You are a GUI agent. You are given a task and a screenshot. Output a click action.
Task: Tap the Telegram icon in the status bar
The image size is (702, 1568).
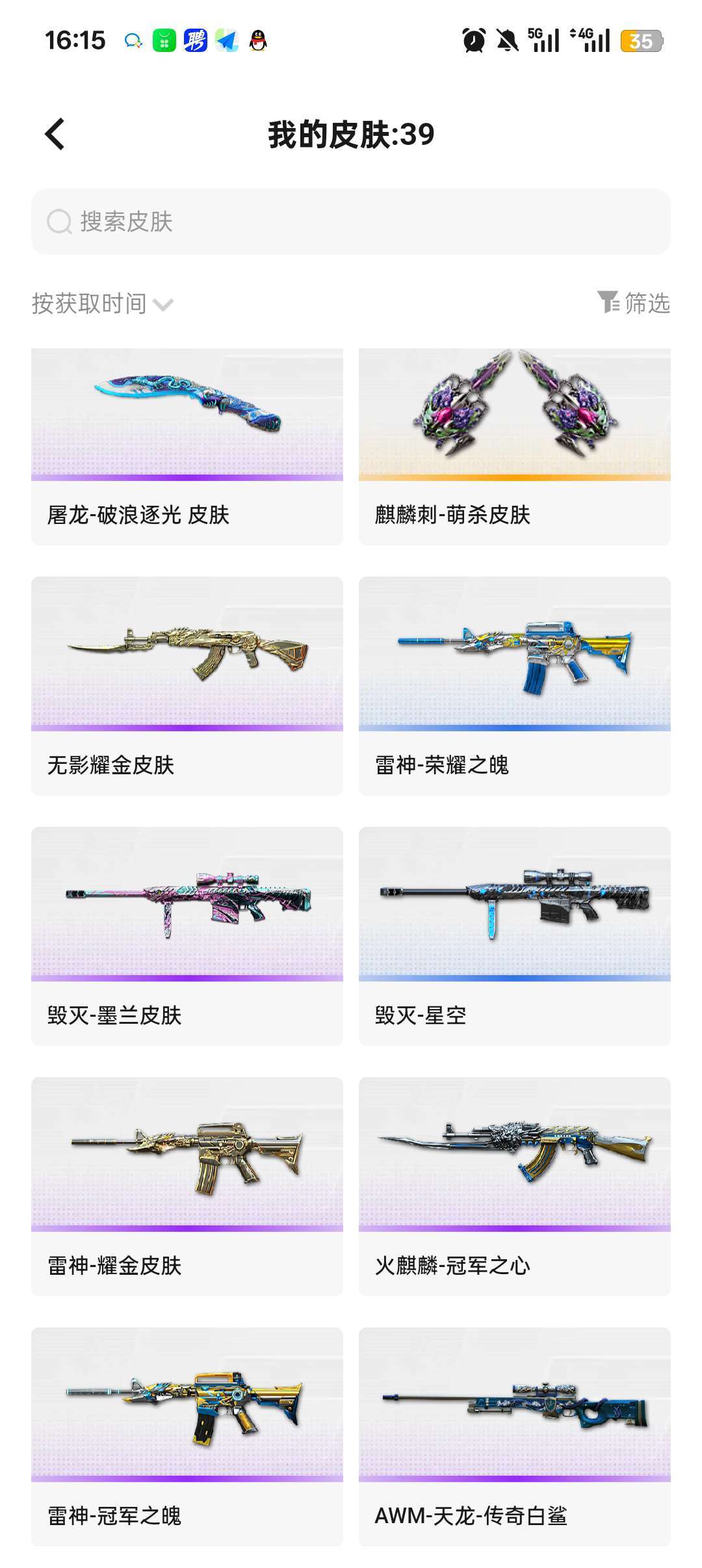point(226,41)
